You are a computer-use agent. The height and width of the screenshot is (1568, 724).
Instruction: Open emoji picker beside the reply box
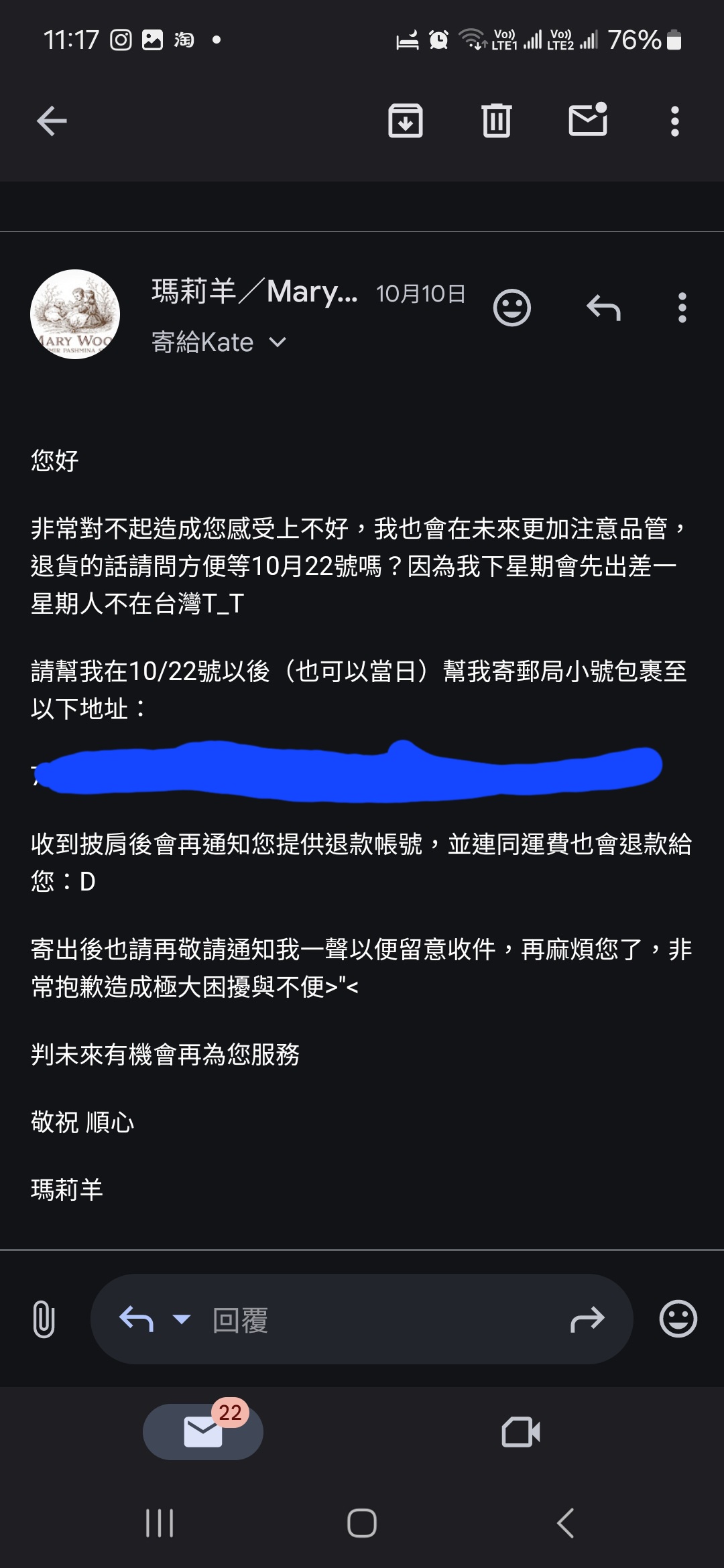[x=678, y=1319]
